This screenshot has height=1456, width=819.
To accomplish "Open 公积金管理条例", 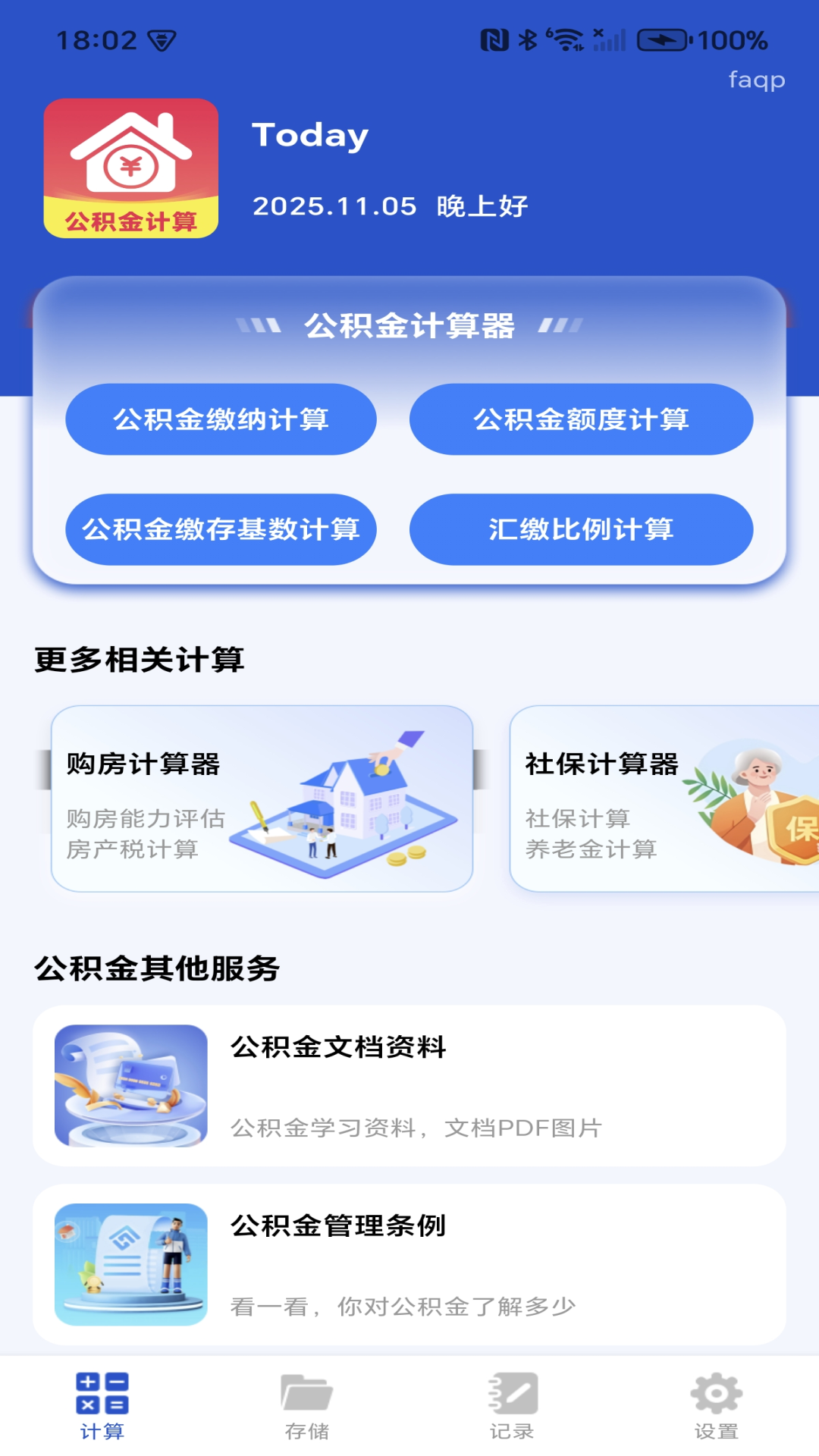I will pos(409,1264).
